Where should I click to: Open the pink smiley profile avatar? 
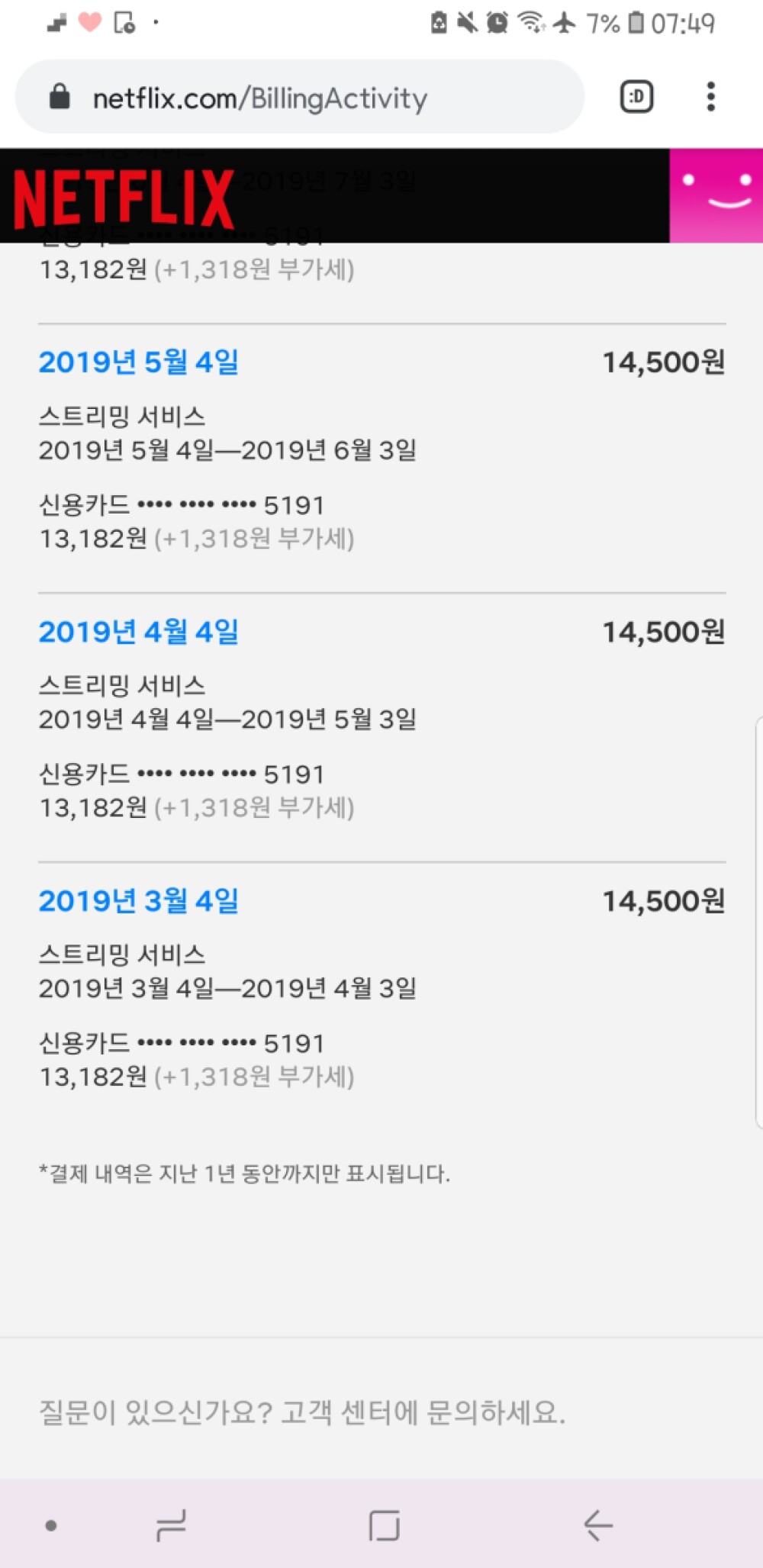pos(716,195)
